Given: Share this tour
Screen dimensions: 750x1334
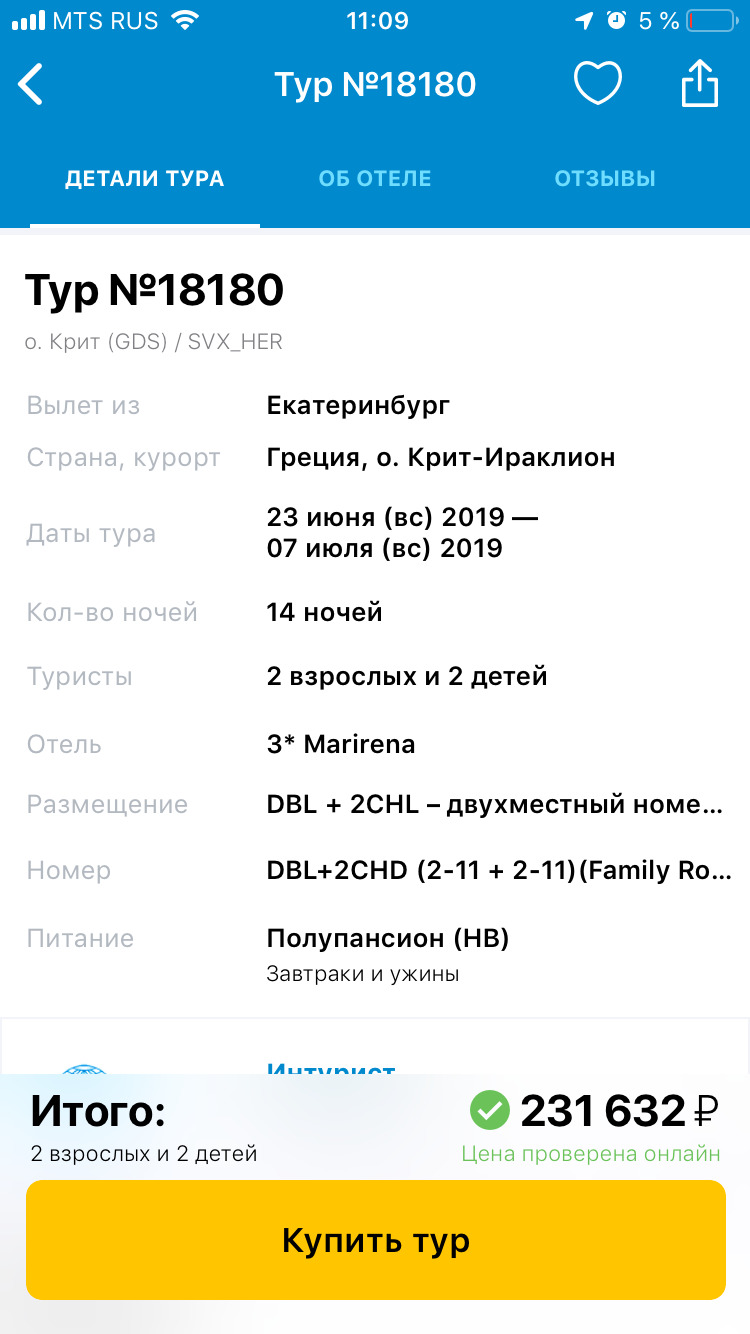Looking at the screenshot, I should tap(700, 84).
